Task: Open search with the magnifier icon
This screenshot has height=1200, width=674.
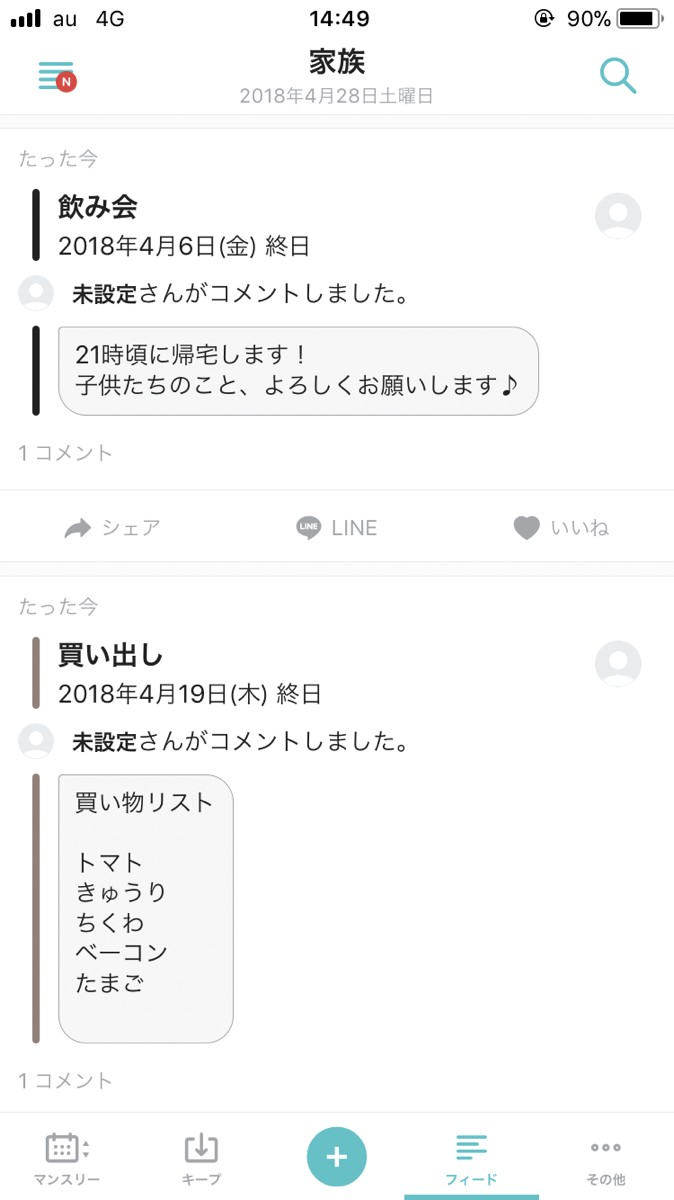Action: [x=618, y=76]
